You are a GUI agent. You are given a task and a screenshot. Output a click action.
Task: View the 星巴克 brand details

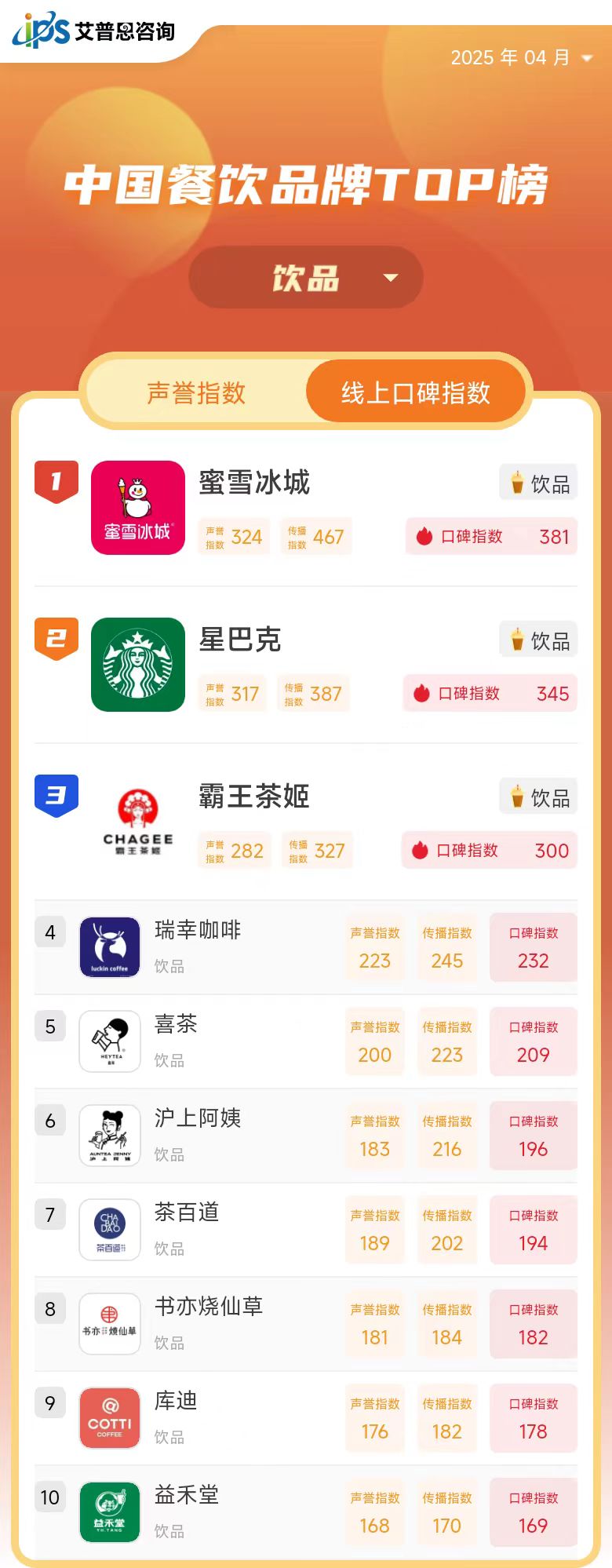(240, 640)
